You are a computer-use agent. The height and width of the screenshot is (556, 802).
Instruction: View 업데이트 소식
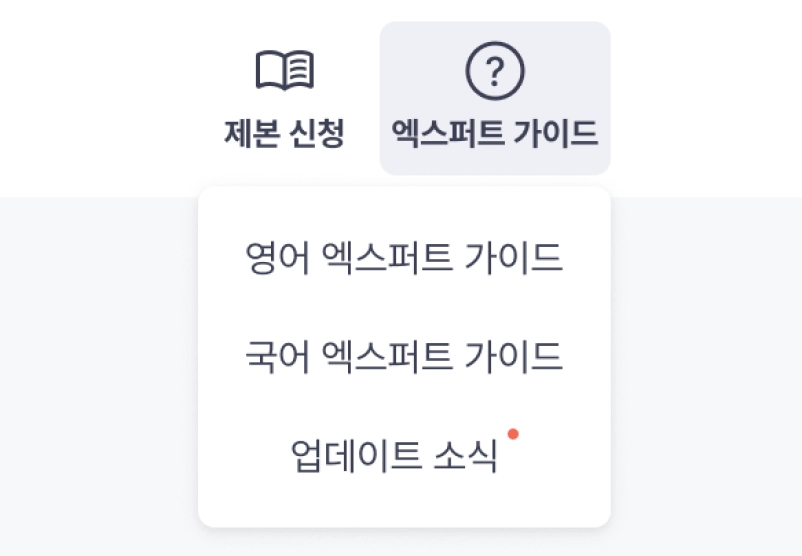tap(394, 455)
